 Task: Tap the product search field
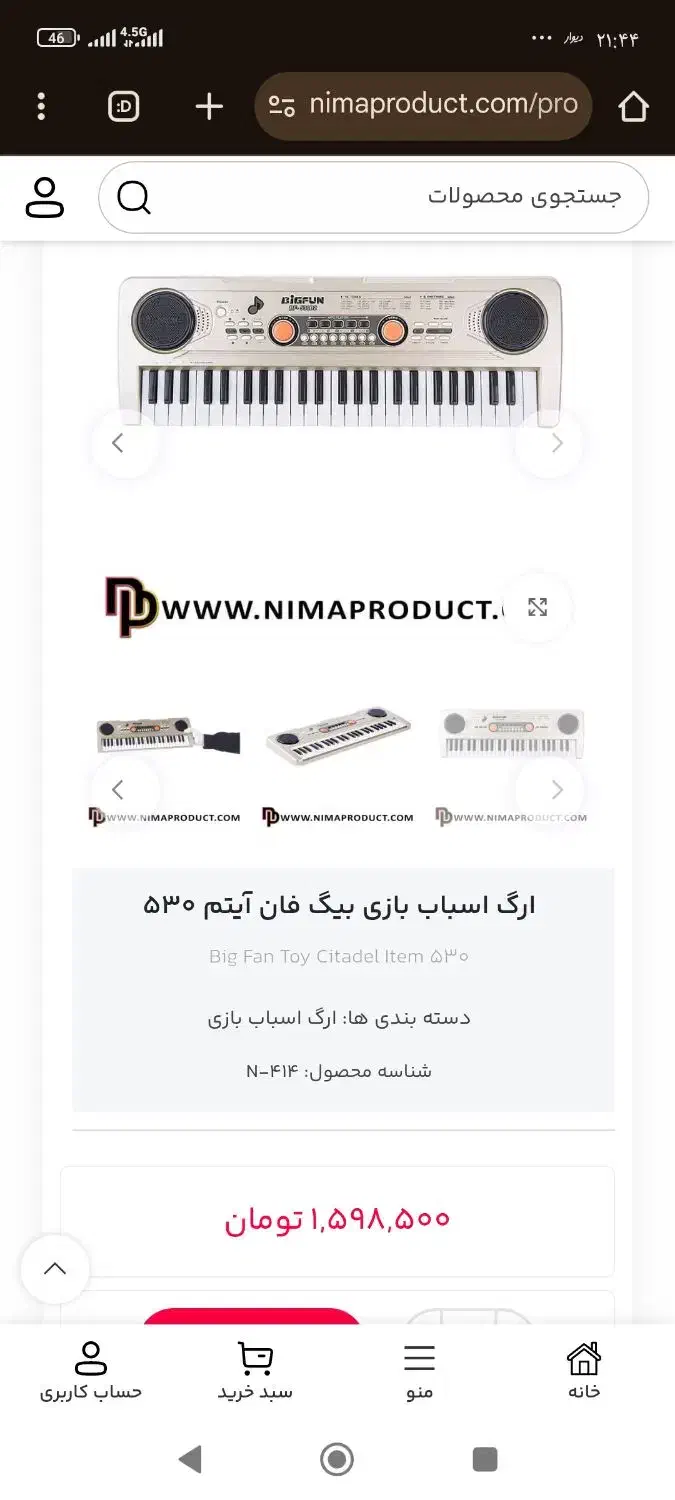click(390, 197)
